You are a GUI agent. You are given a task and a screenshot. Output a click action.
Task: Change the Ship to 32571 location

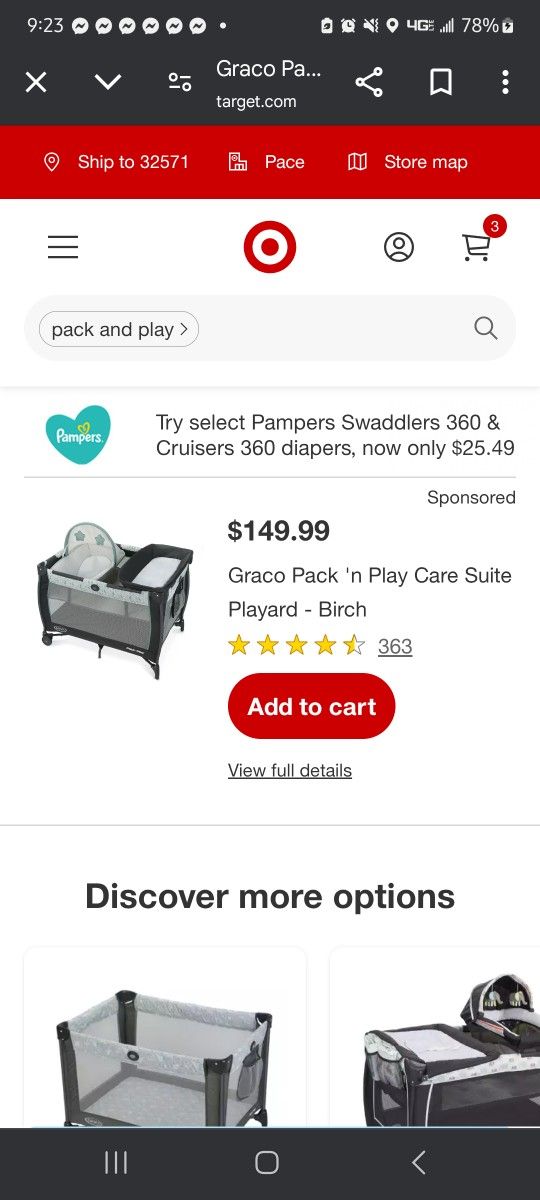(116, 162)
